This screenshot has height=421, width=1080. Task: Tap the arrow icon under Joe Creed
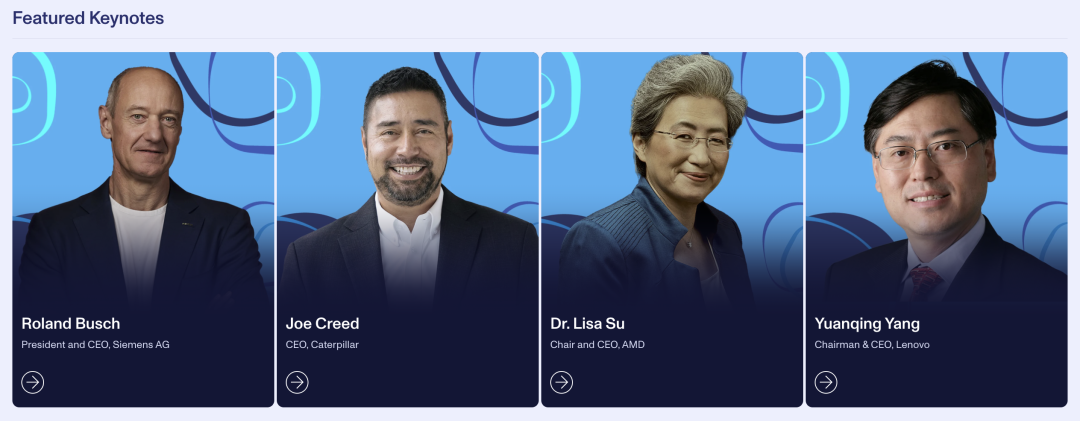pyautogui.click(x=297, y=382)
